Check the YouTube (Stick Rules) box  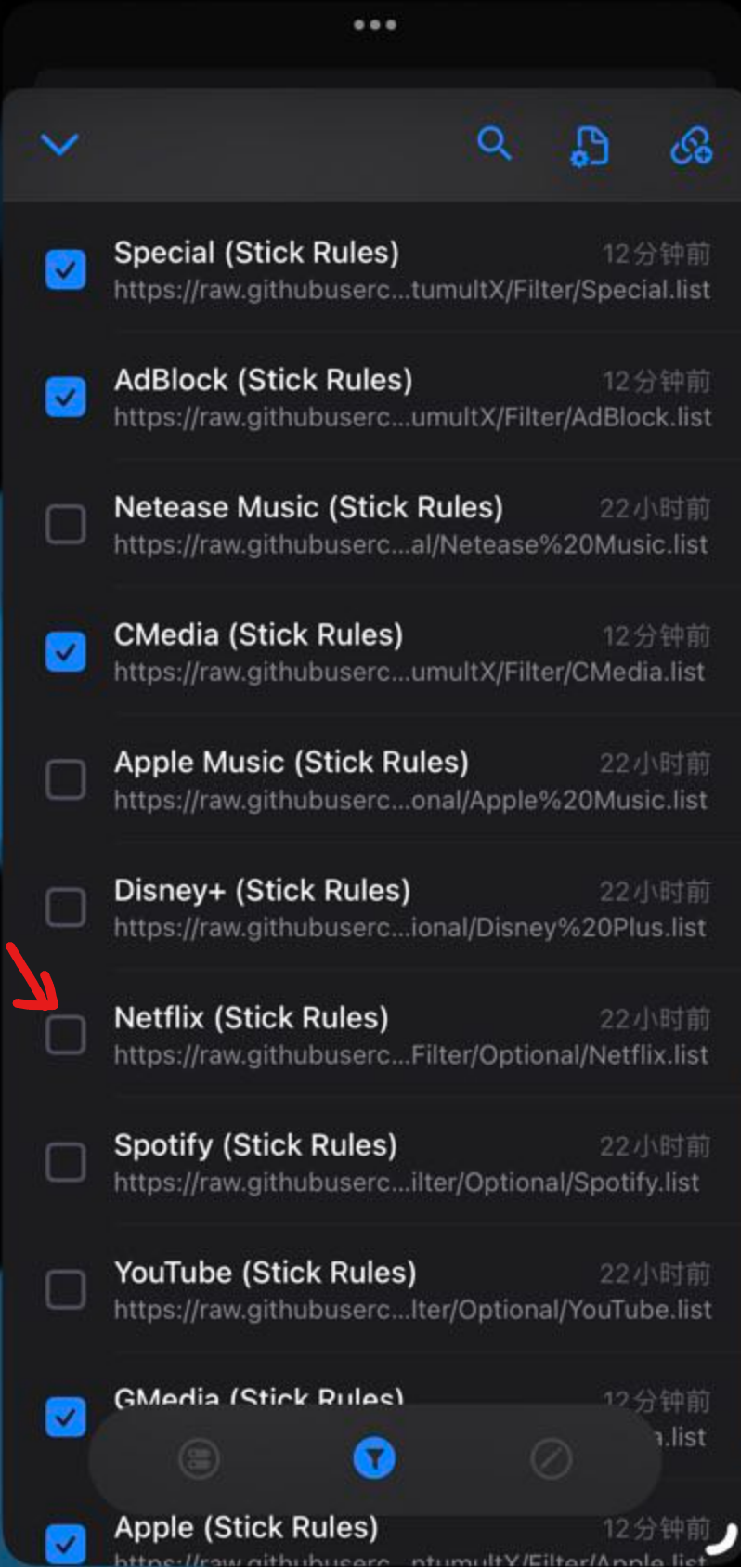[x=66, y=1289]
